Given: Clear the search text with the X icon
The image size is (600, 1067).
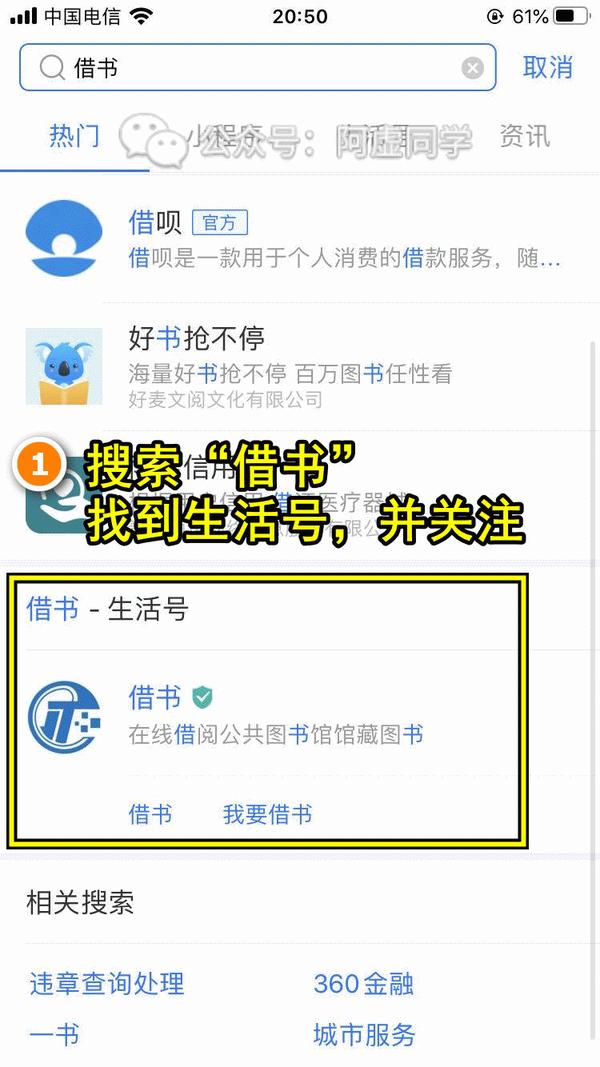Looking at the screenshot, I should point(472,68).
